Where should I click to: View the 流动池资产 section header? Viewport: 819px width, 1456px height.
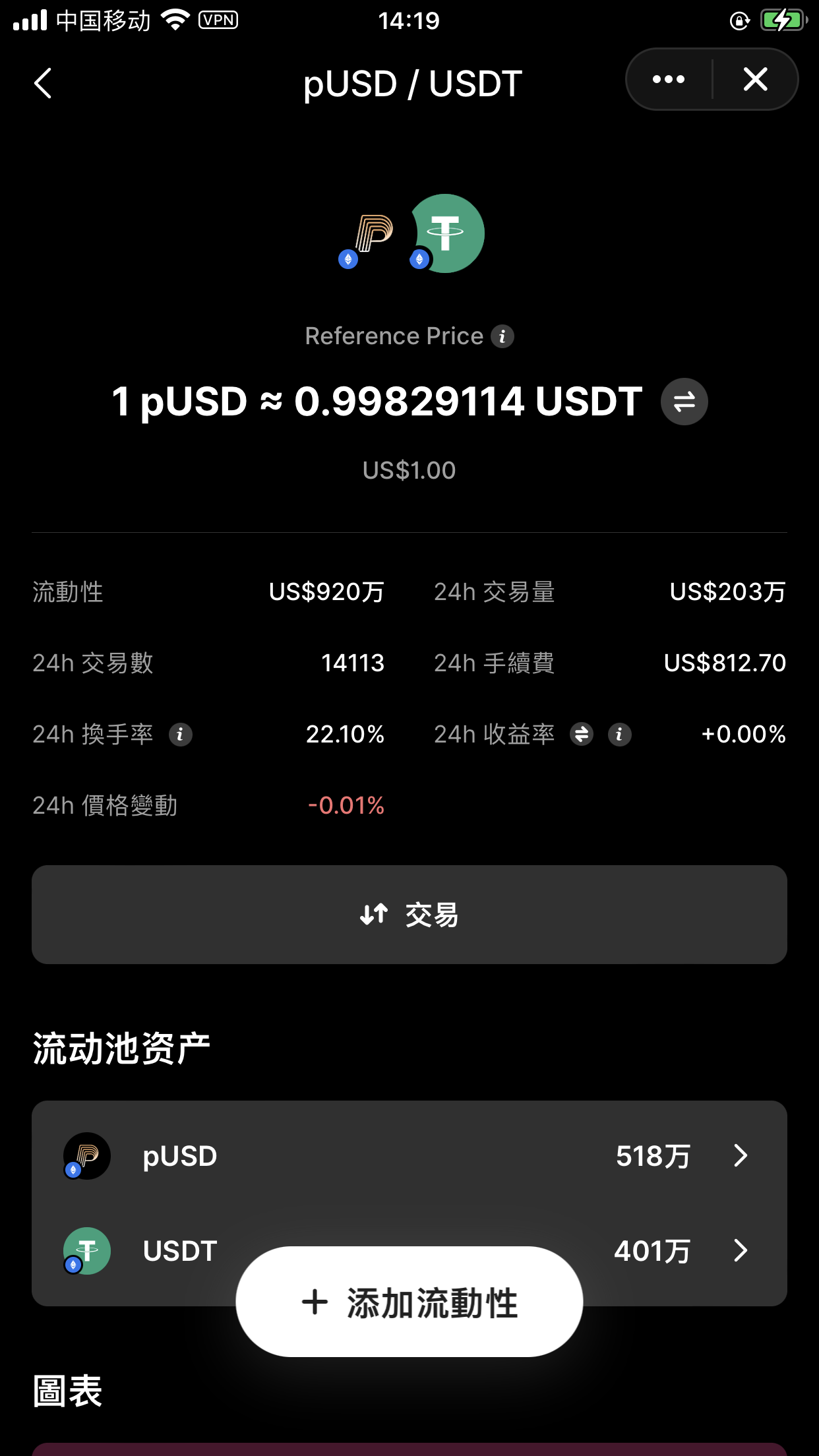click(x=120, y=1045)
